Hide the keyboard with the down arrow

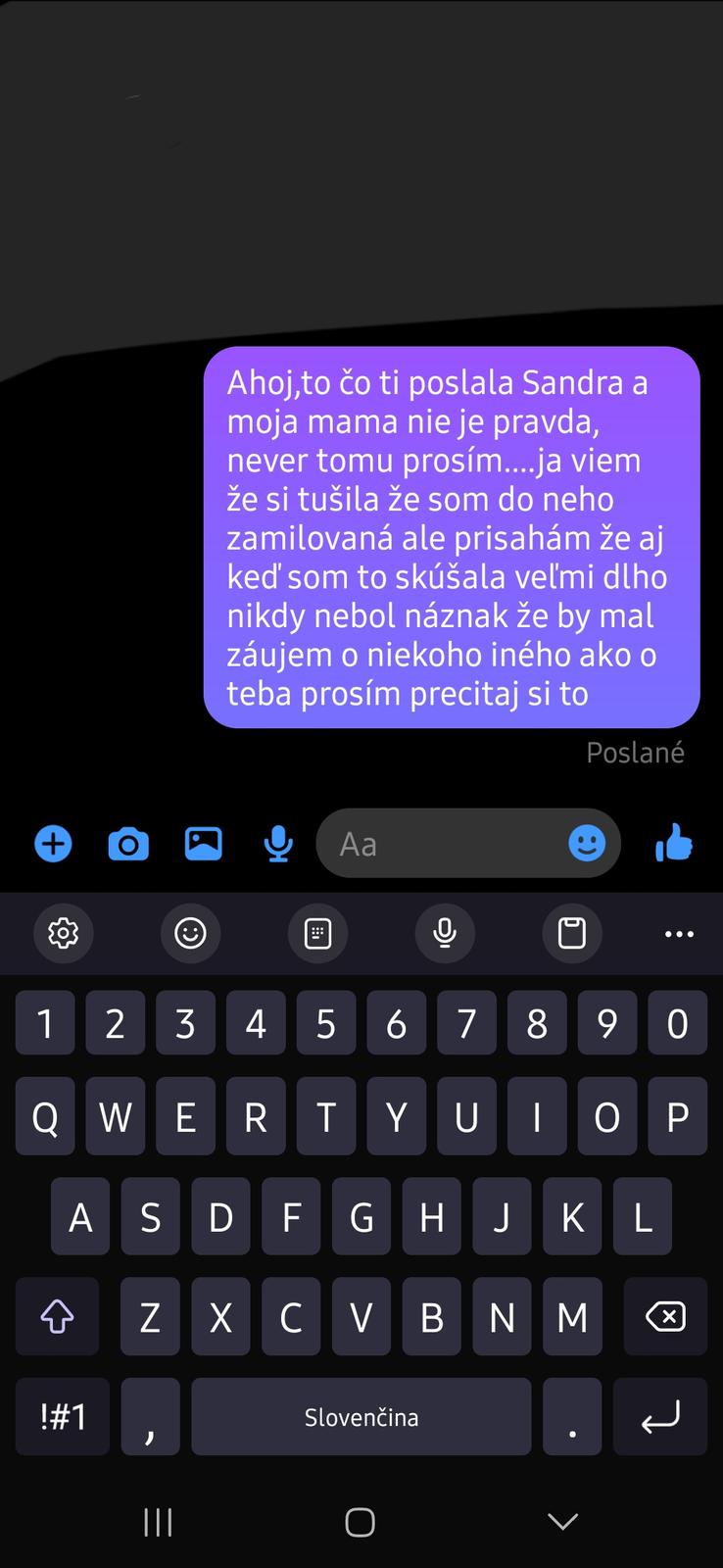point(562,1521)
